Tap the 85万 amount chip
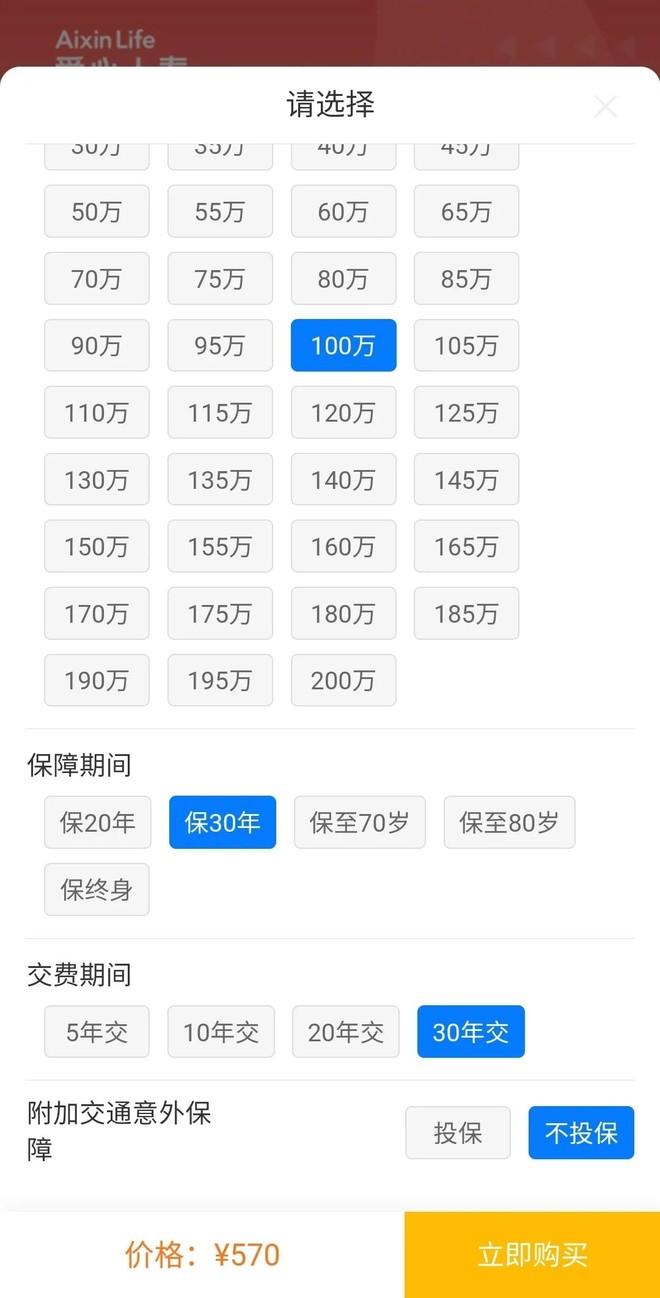 (467, 278)
